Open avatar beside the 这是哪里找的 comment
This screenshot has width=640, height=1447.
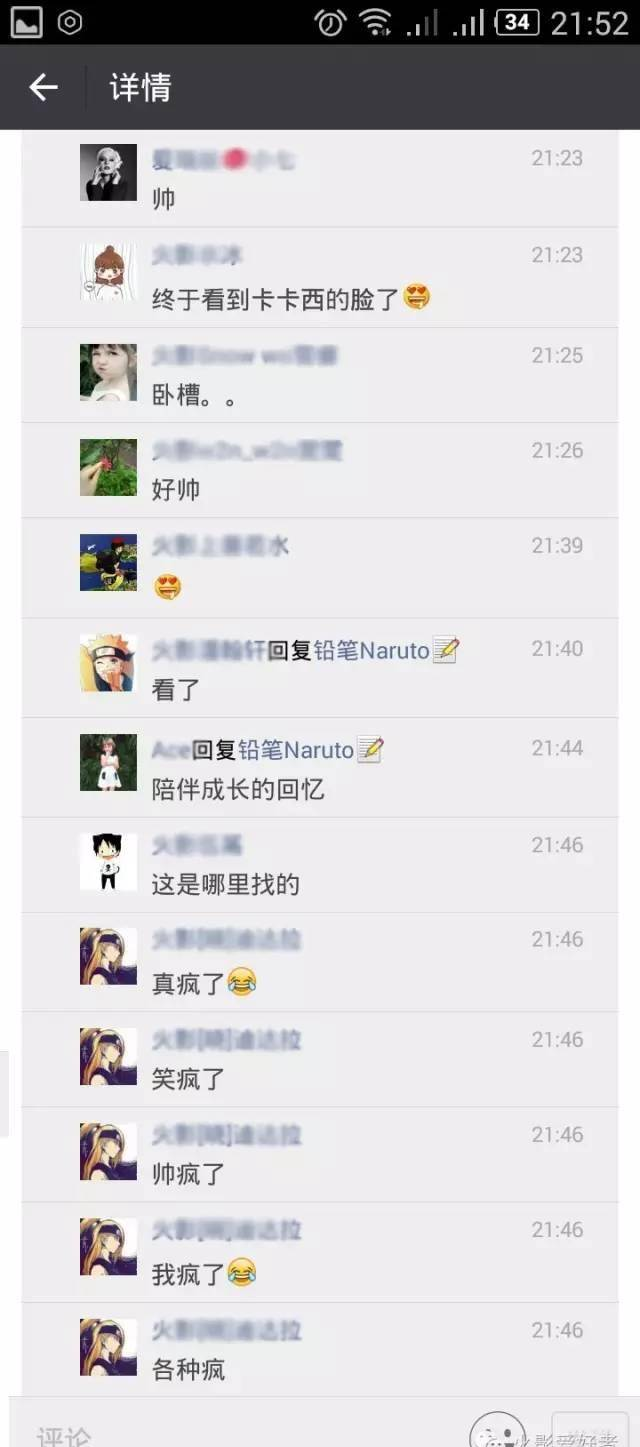coord(108,861)
